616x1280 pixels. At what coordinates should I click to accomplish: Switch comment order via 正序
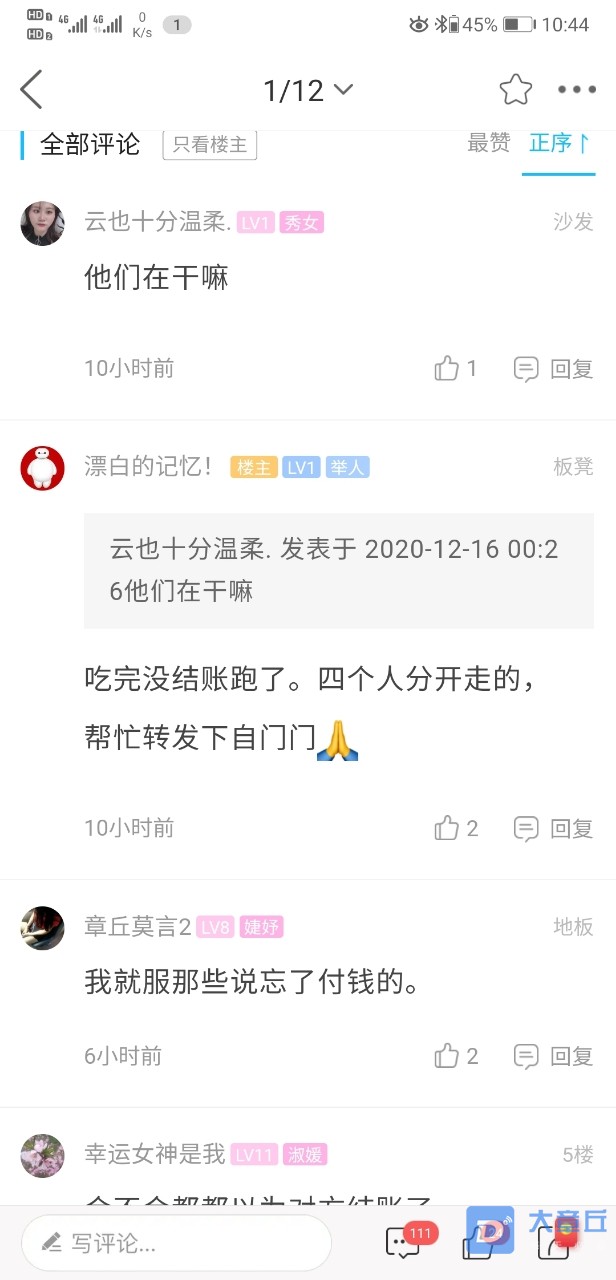click(559, 143)
